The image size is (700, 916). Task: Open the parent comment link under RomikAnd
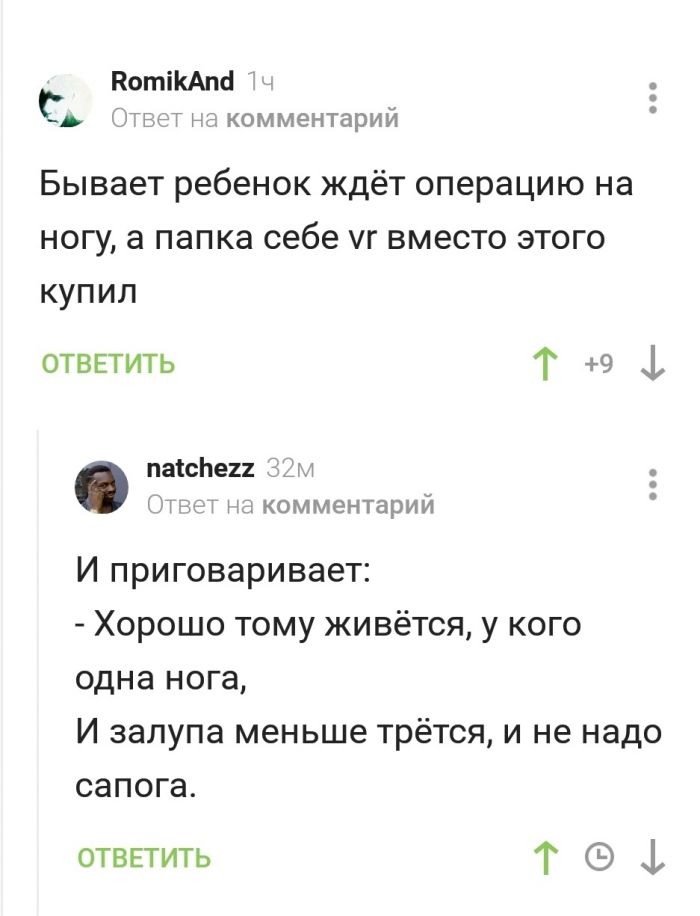[x=311, y=120]
